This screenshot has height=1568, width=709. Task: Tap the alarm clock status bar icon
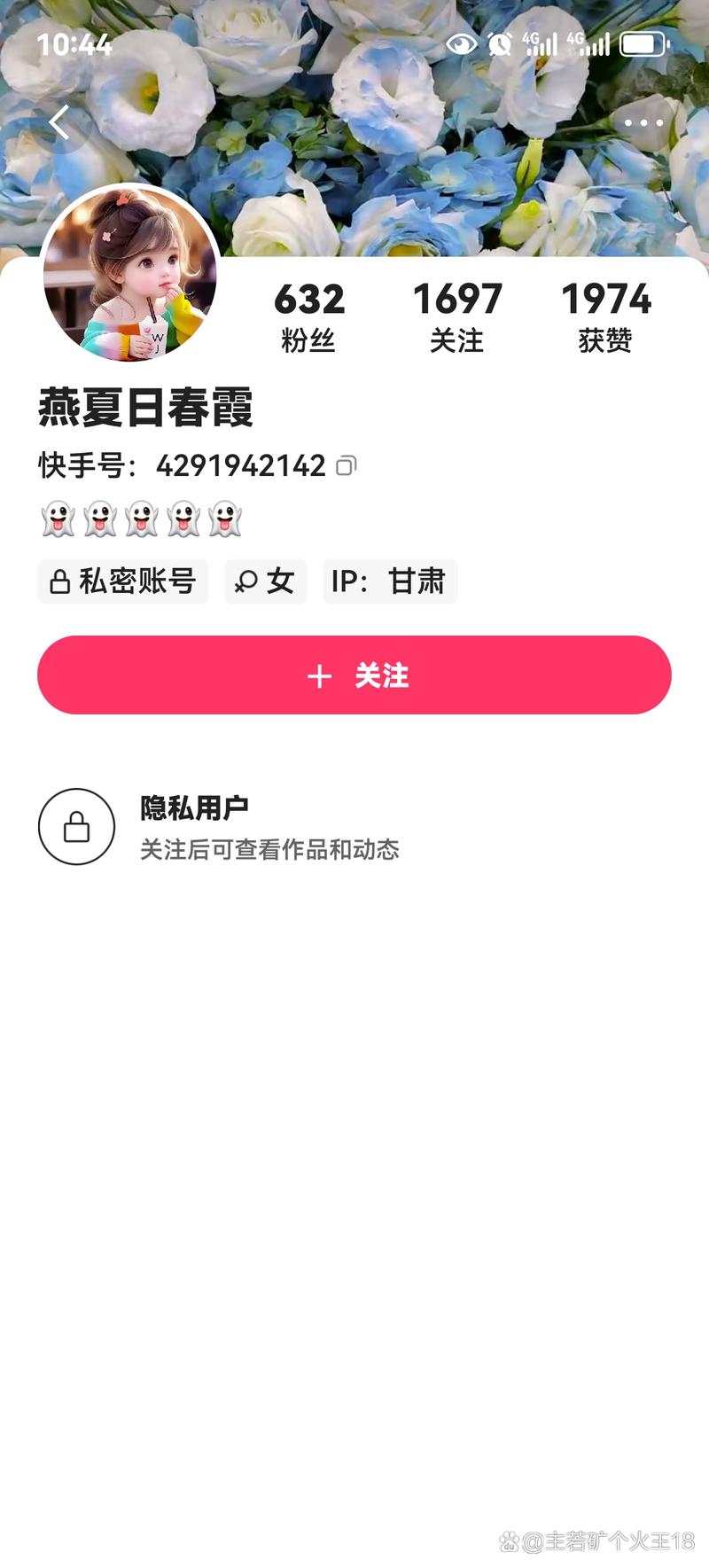point(499,43)
